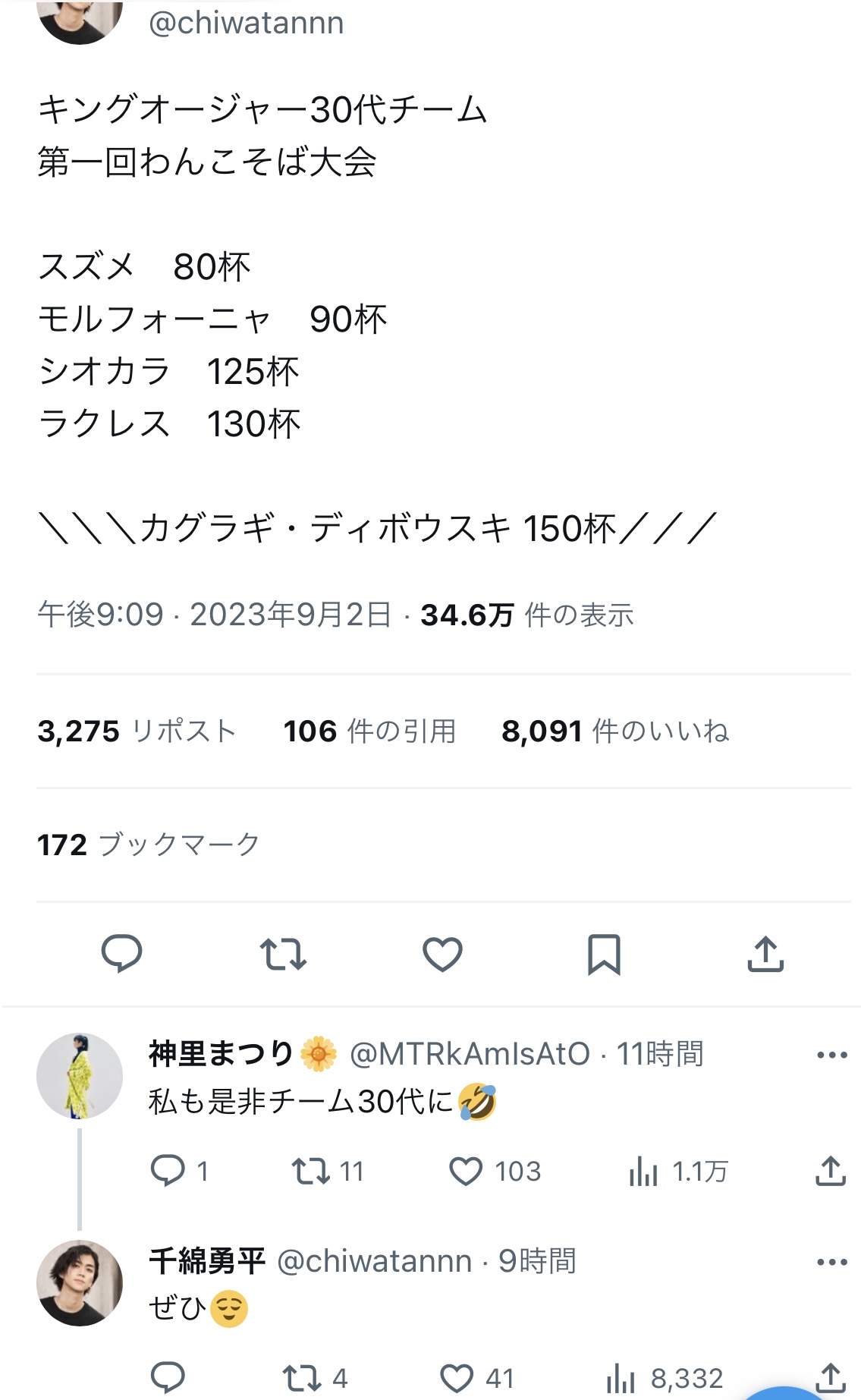View the 3,275 reposts list

click(137, 731)
